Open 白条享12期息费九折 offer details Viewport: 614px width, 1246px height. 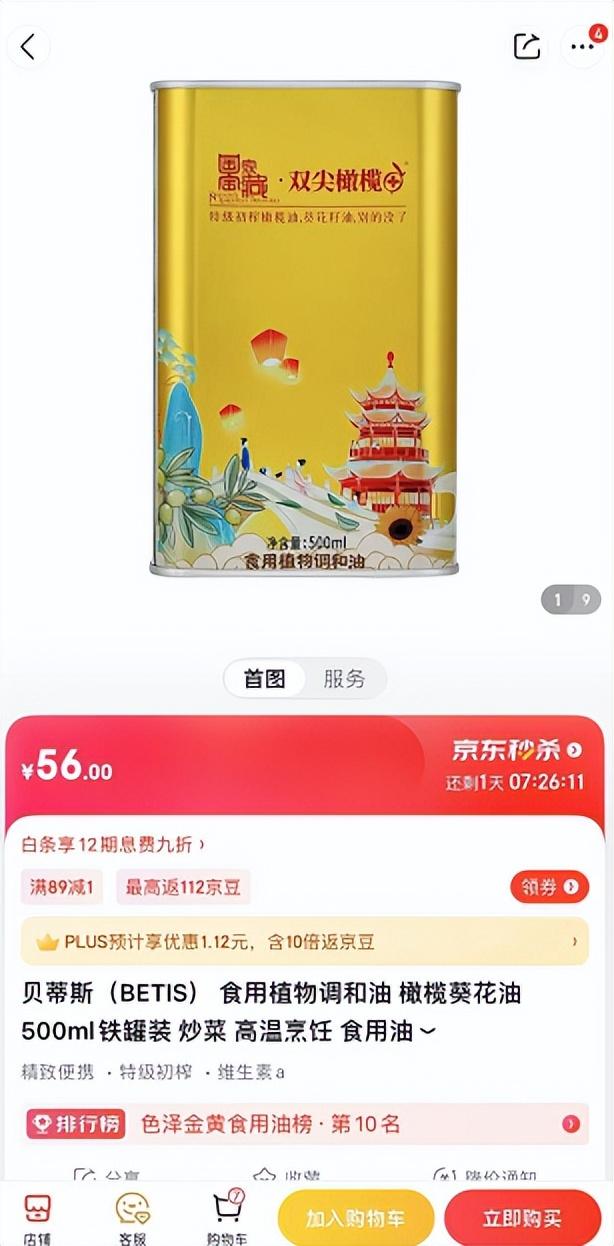coord(114,844)
